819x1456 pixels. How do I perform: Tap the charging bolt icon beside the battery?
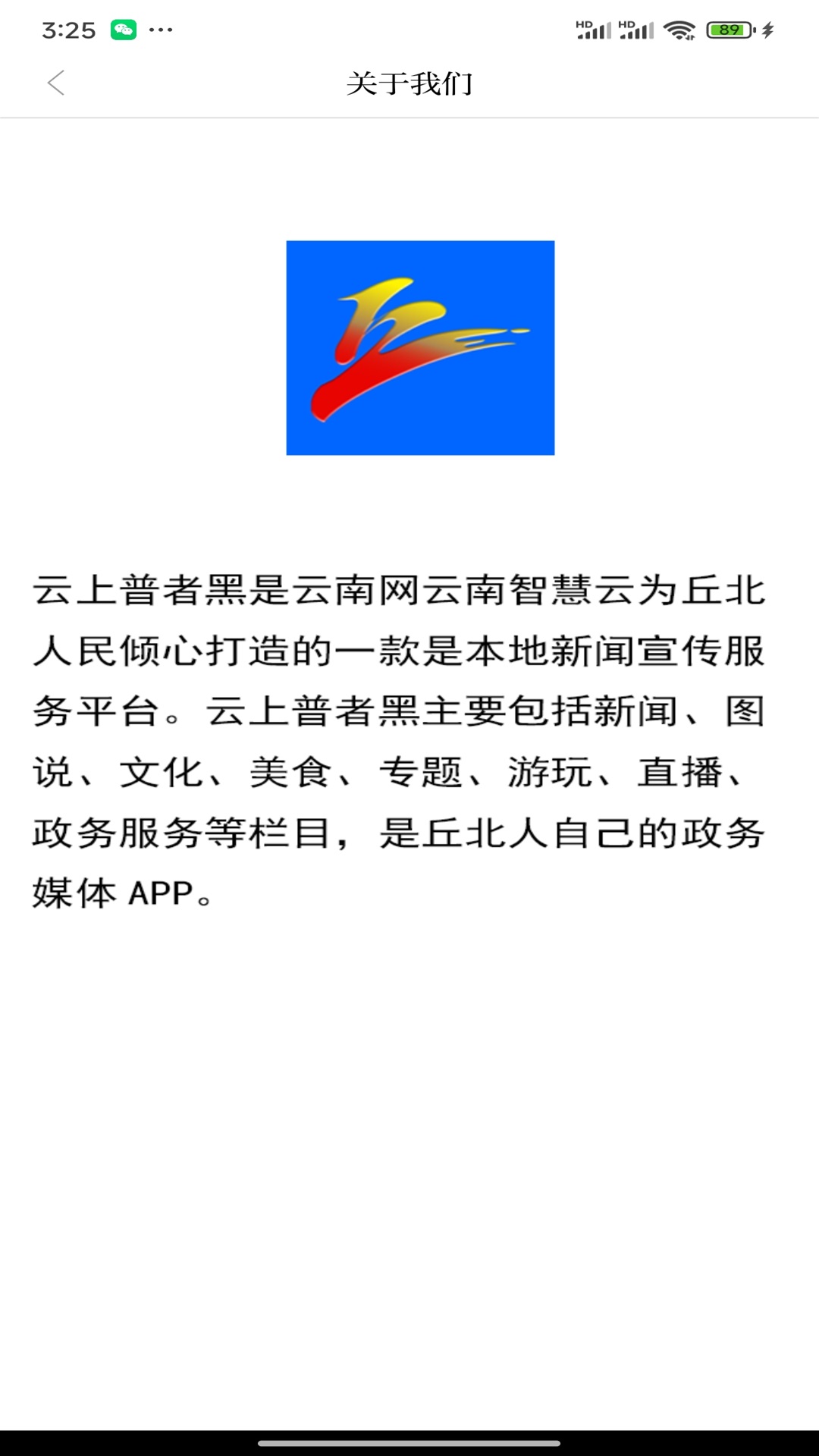766,28
